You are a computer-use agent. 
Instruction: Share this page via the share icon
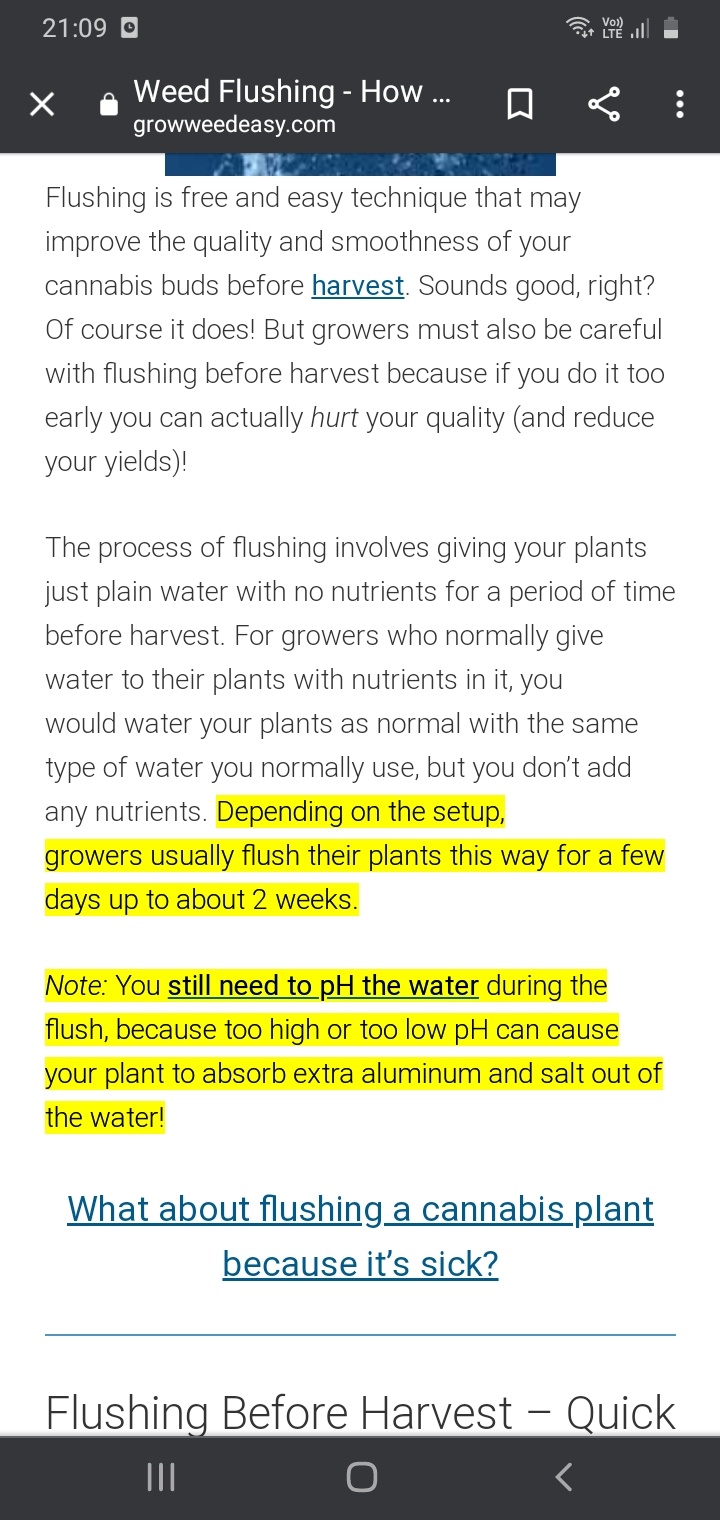pos(602,104)
